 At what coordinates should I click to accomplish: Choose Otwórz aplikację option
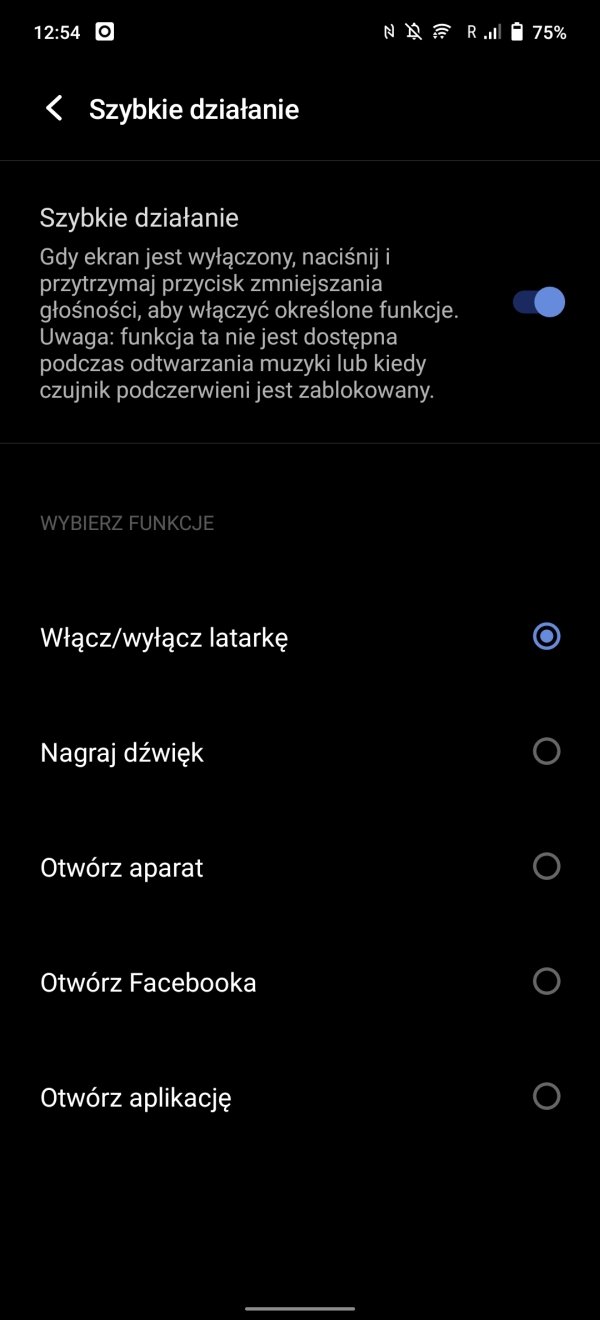[300, 1097]
